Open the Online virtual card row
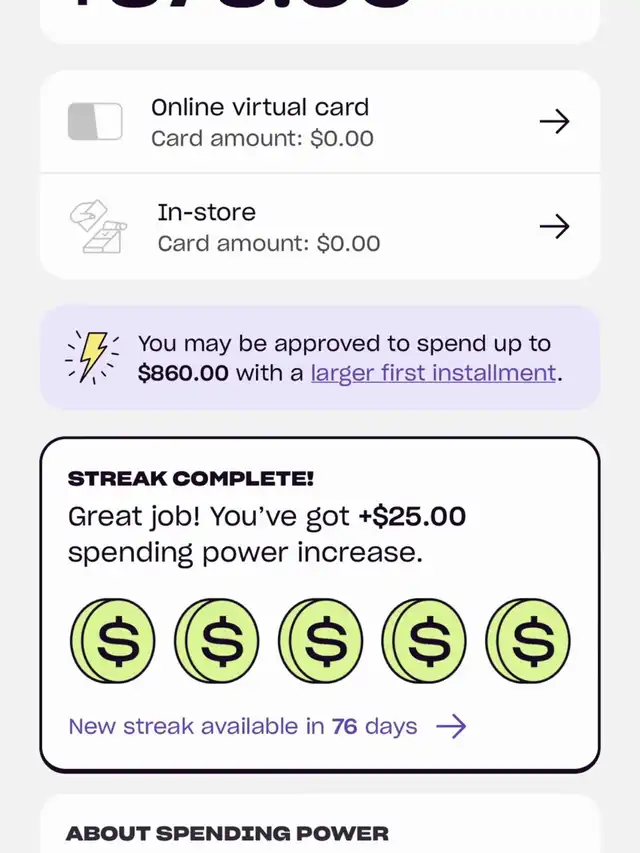640x853 pixels. (320, 122)
